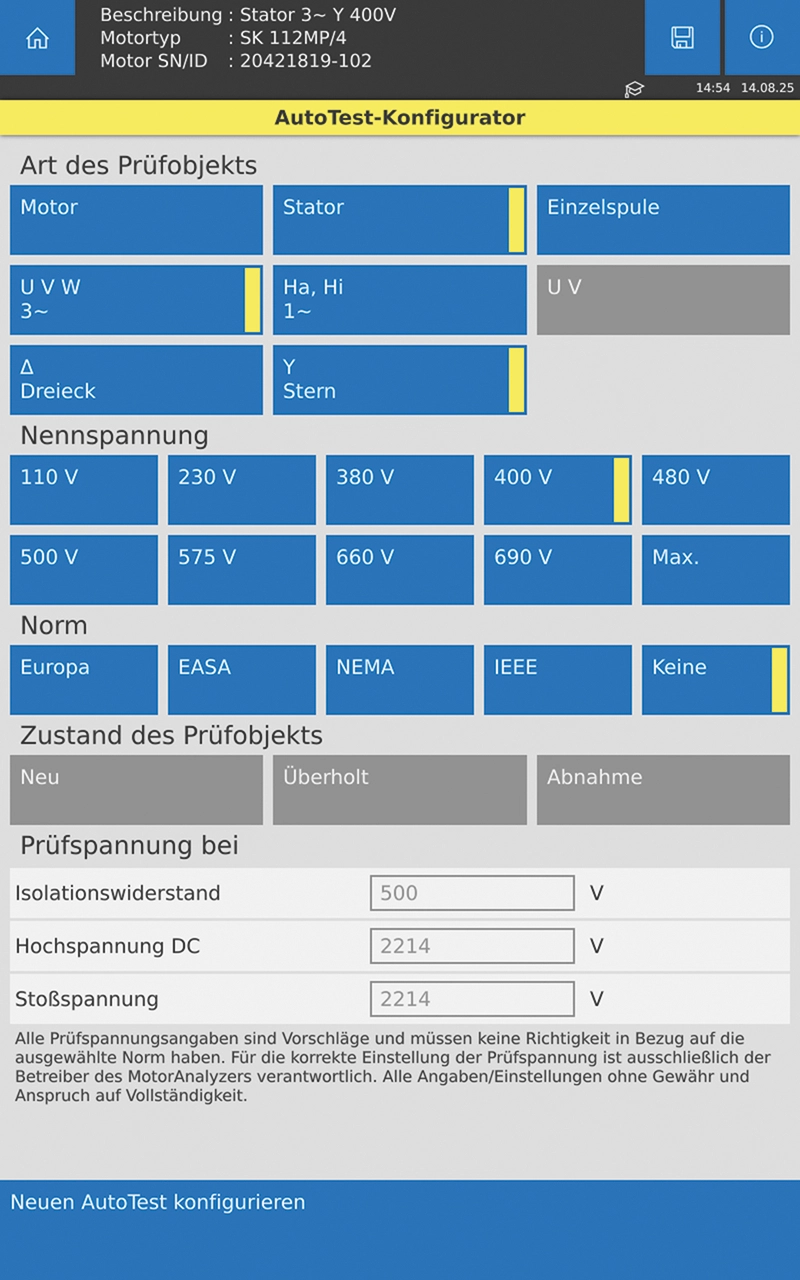The height and width of the screenshot is (1280, 800).
Task: Select Ha, Hi 1~ single-phase option
Action: click(x=399, y=300)
